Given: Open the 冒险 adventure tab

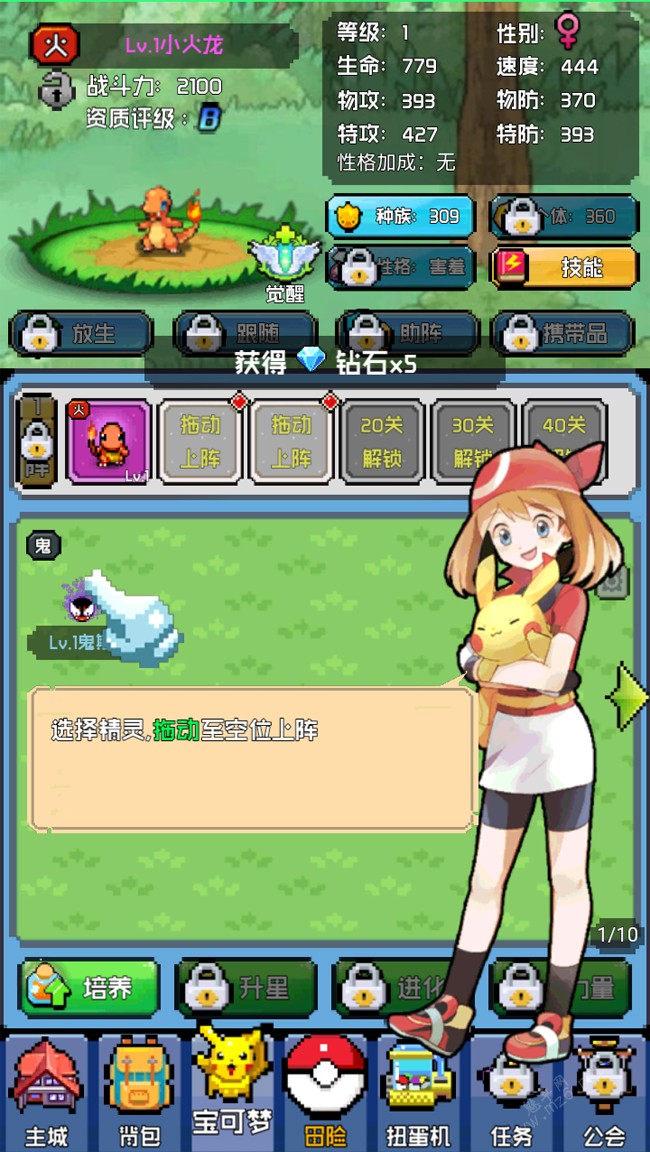Looking at the screenshot, I should coord(325,1092).
